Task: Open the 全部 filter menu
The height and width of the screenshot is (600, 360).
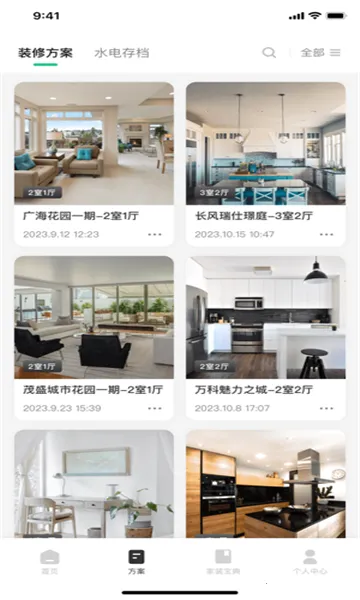Action: (x=321, y=52)
